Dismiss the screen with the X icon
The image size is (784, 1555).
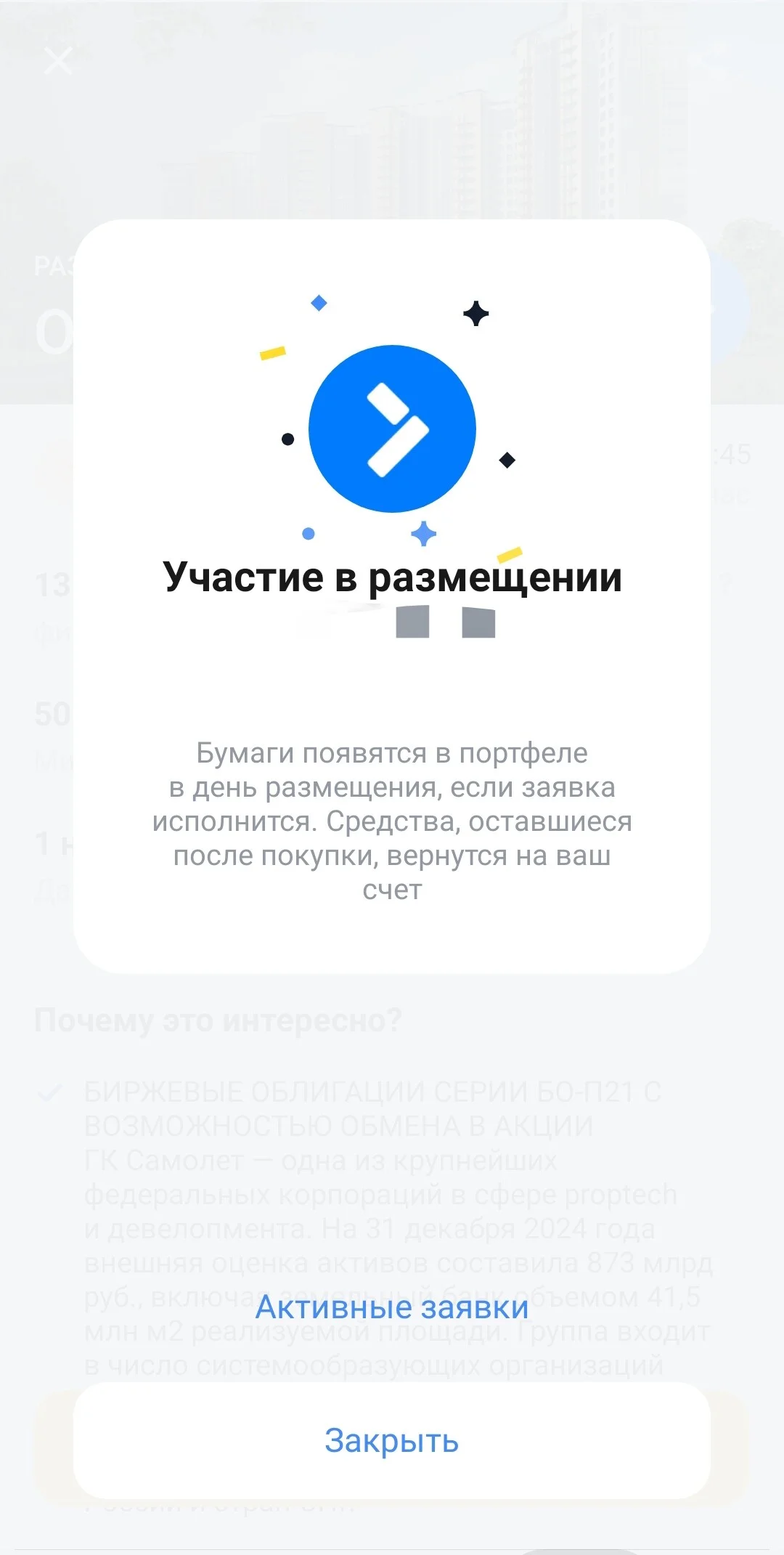coord(58,61)
